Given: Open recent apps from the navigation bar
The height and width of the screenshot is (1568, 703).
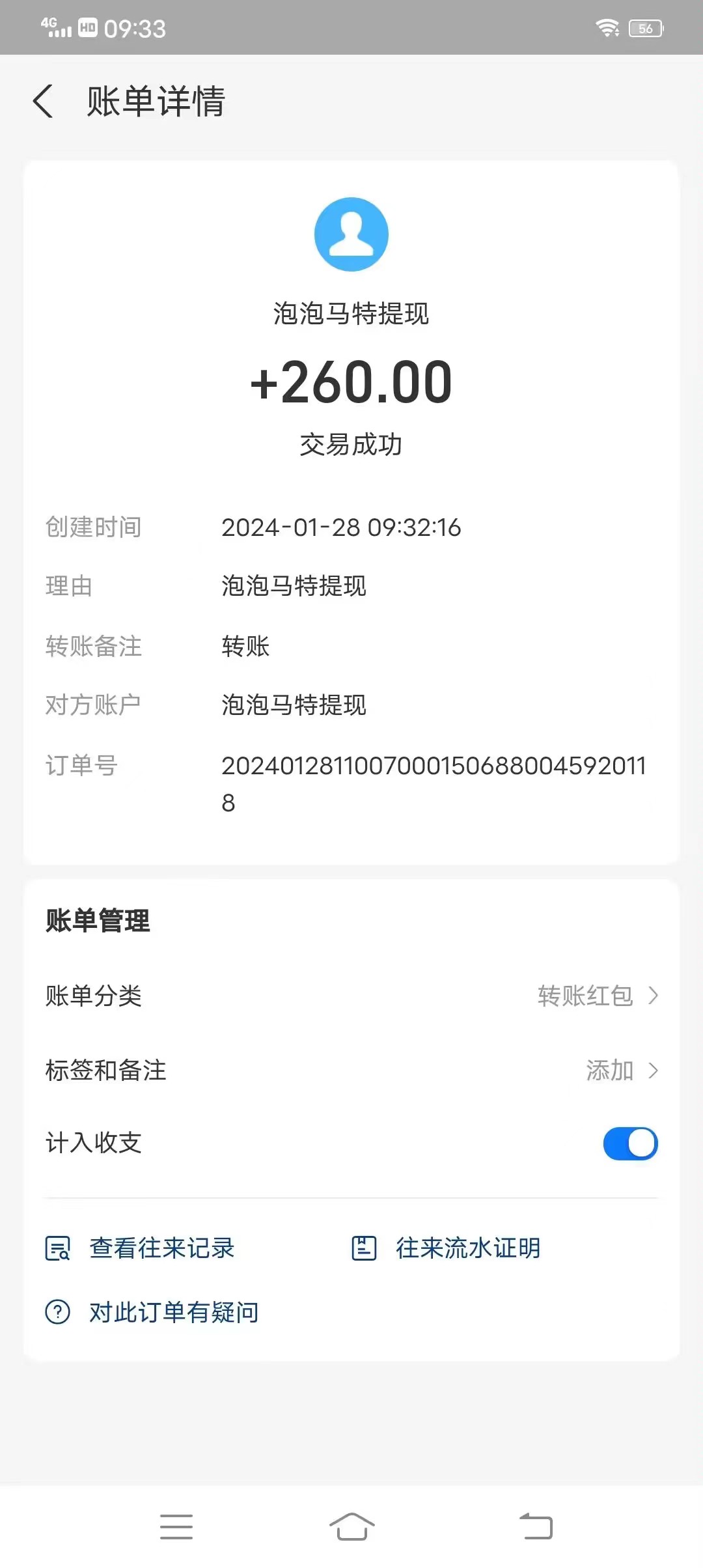Looking at the screenshot, I should click(176, 1526).
